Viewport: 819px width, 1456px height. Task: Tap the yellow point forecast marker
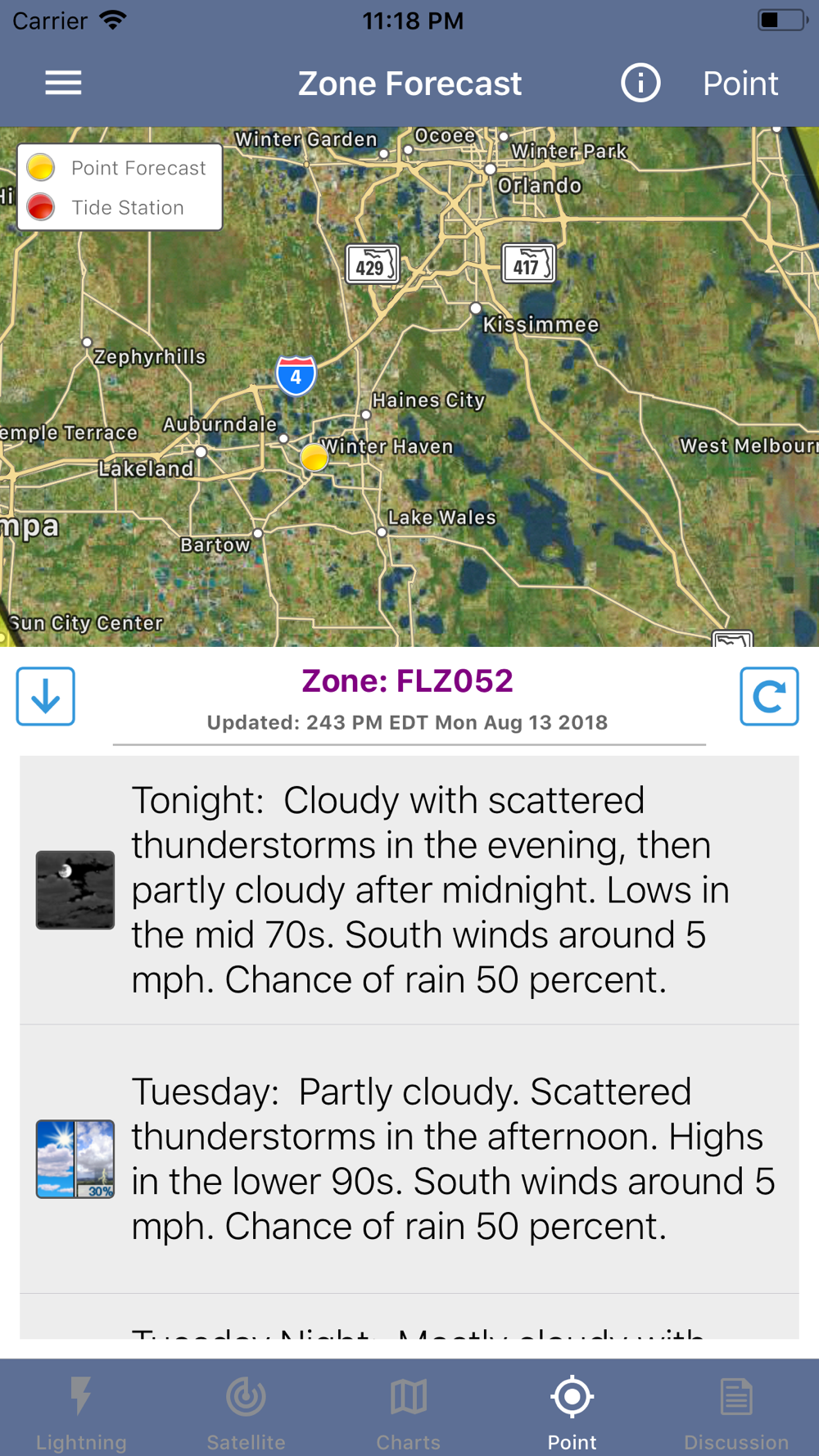[x=314, y=458]
